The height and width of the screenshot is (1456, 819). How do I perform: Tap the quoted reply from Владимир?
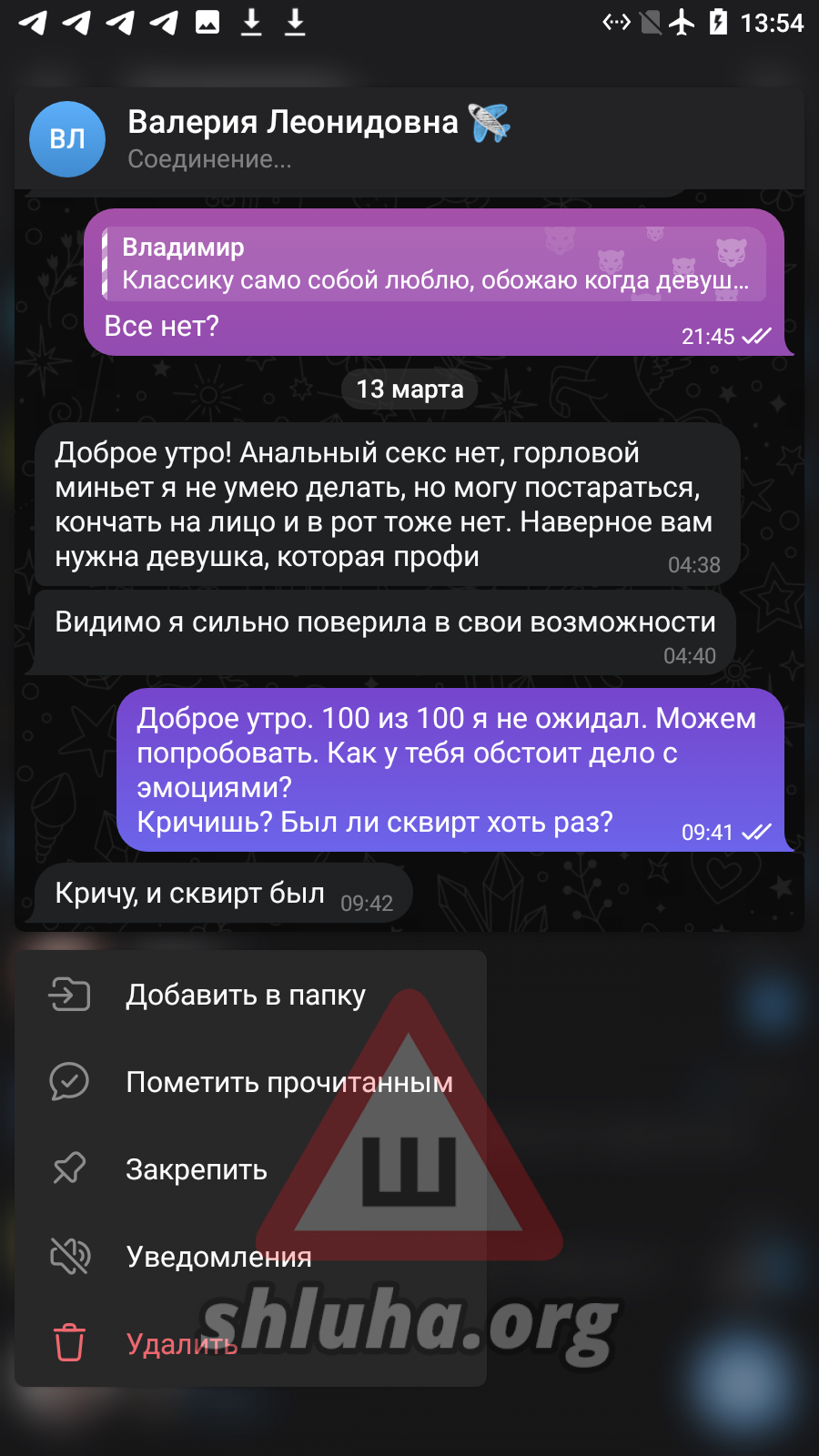(x=435, y=264)
